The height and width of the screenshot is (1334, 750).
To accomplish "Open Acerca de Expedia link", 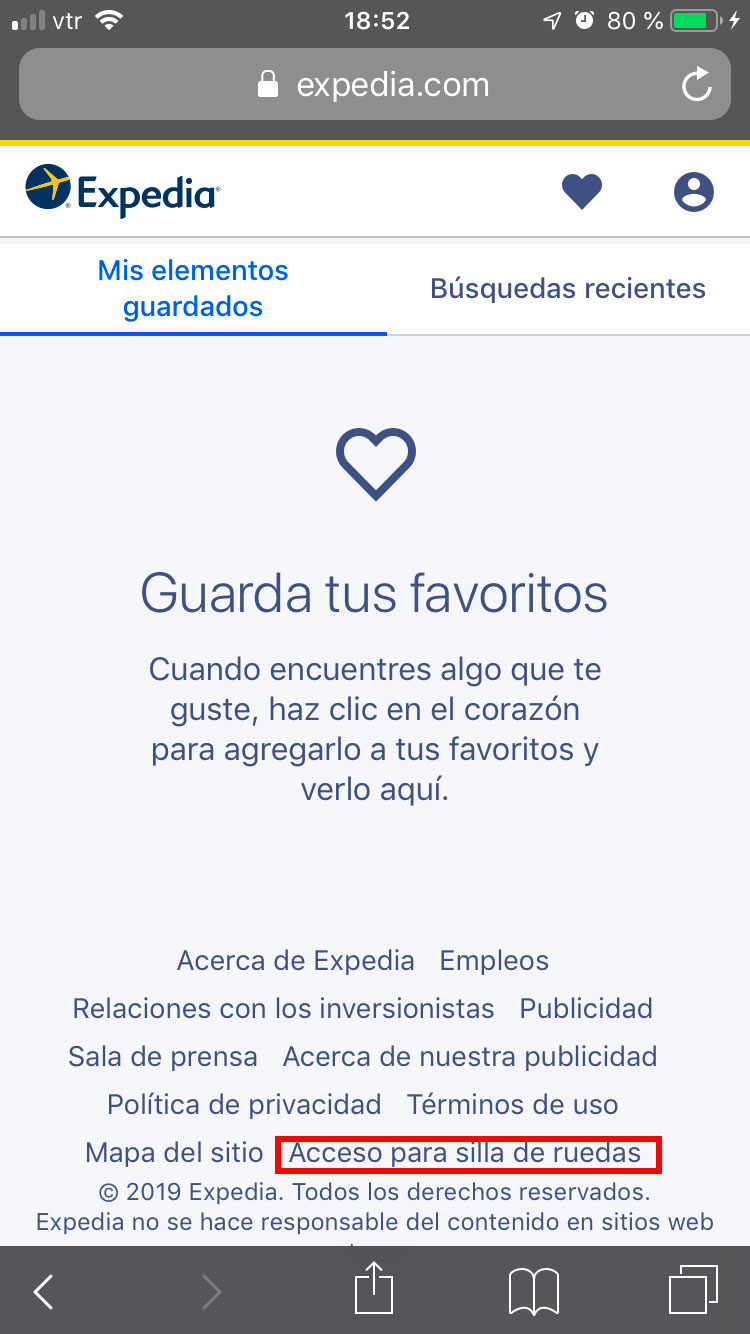I will pyautogui.click(x=295, y=961).
